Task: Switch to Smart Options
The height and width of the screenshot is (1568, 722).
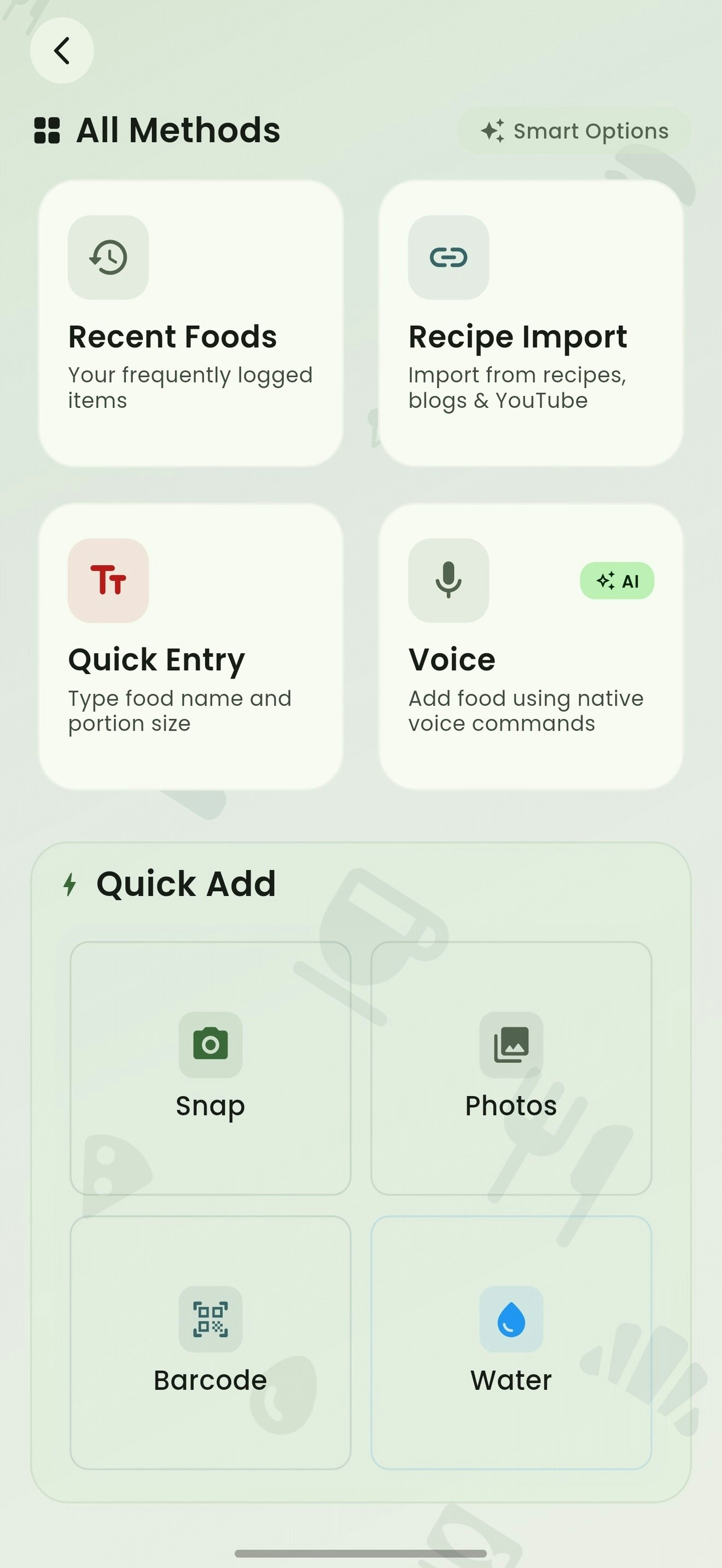Action: pos(574,131)
